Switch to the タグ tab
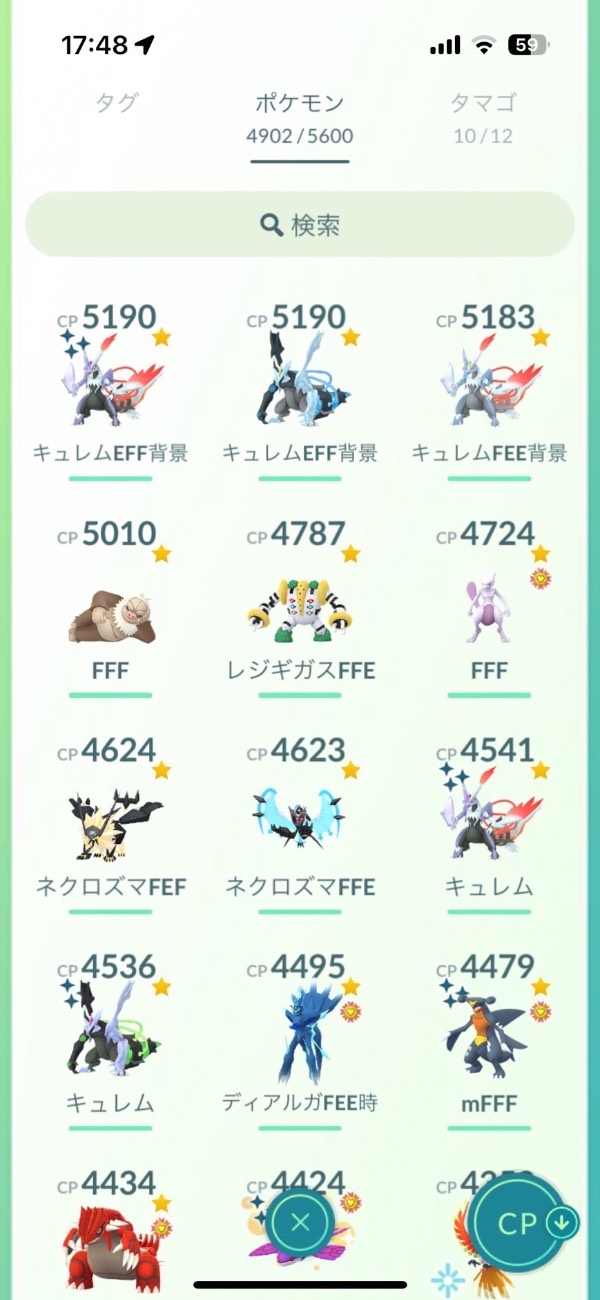The height and width of the screenshot is (1300, 600). point(116,103)
